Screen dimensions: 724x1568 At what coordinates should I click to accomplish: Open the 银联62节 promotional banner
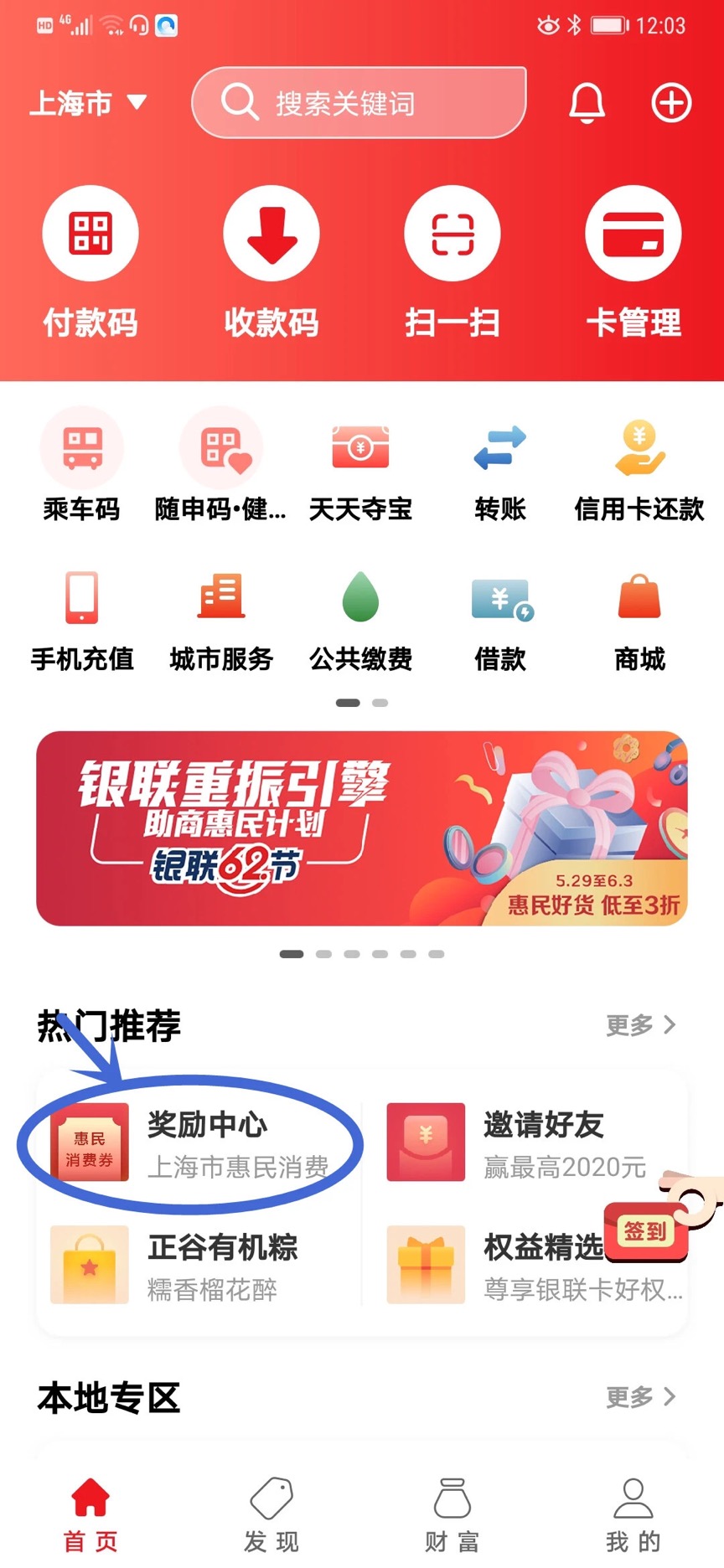pyautogui.click(x=362, y=828)
